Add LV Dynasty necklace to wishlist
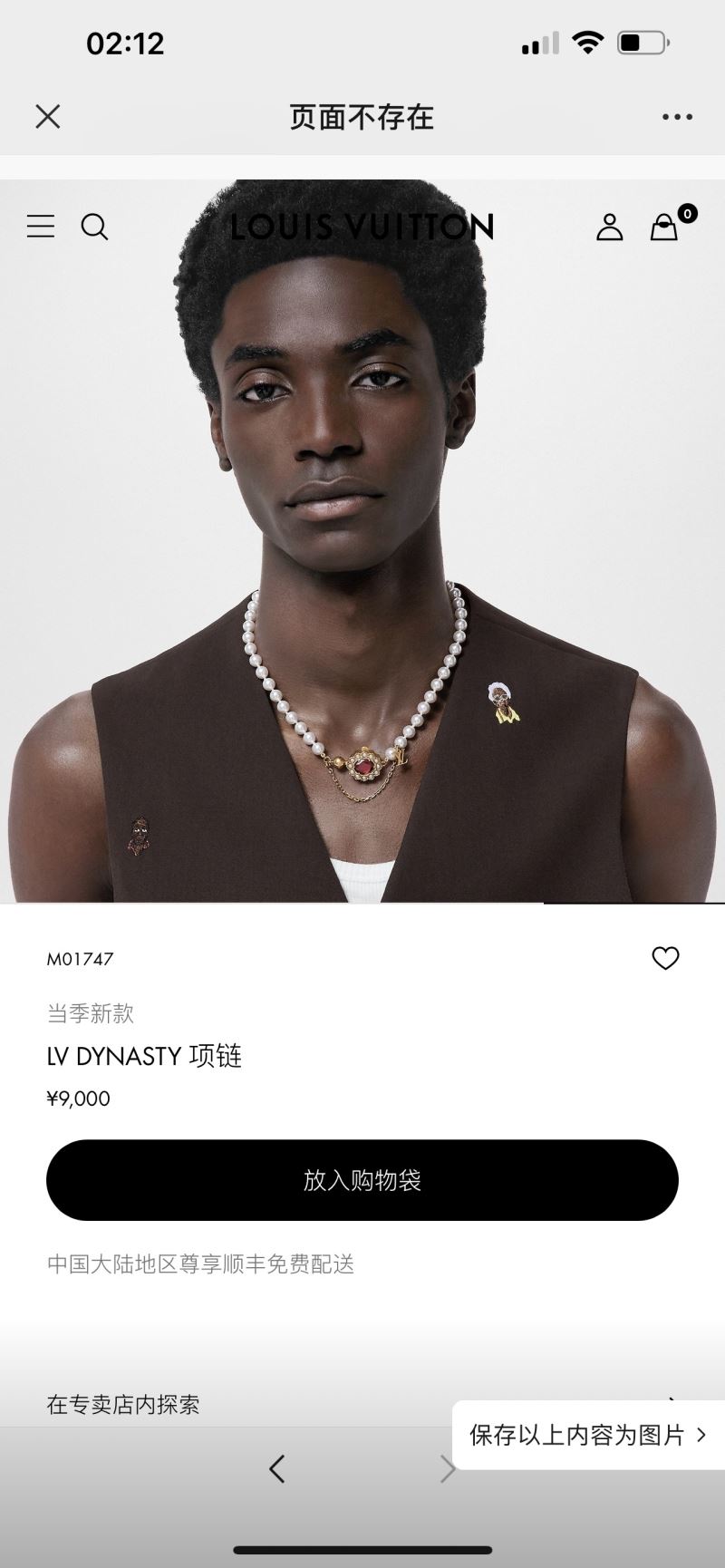The height and width of the screenshot is (1568, 725). point(665,958)
